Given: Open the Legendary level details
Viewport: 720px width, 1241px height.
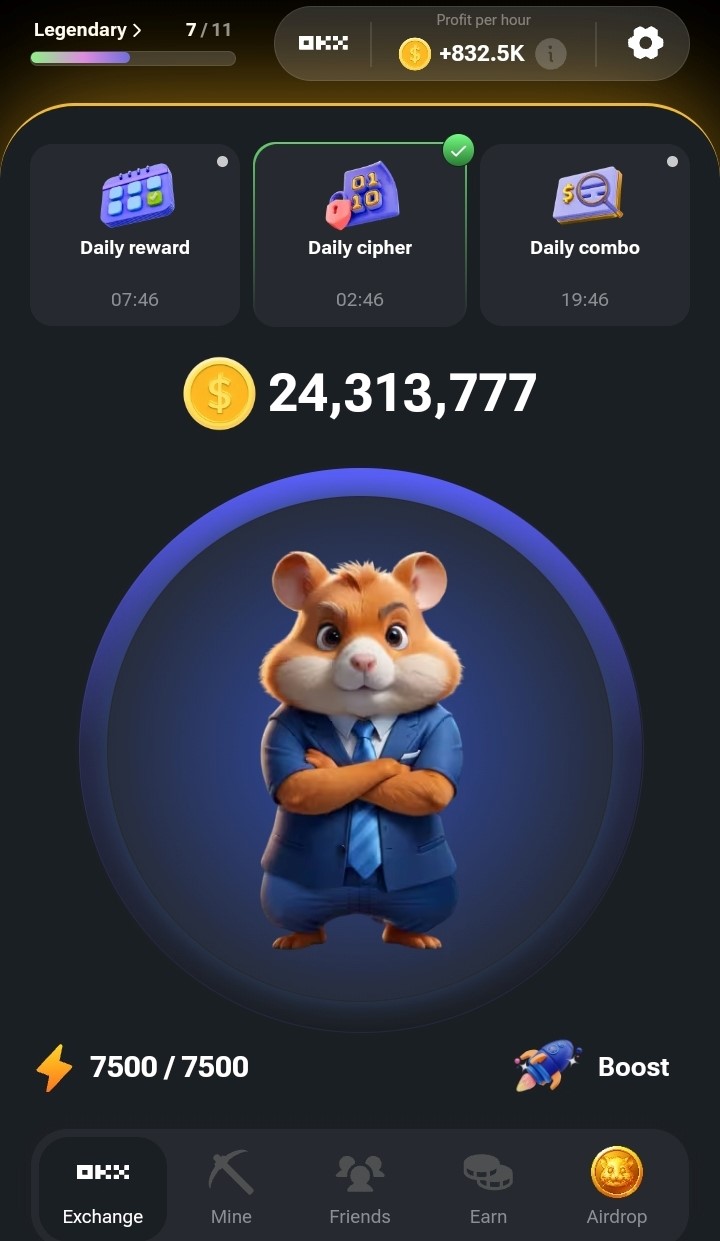Looking at the screenshot, I should point(88,30).
